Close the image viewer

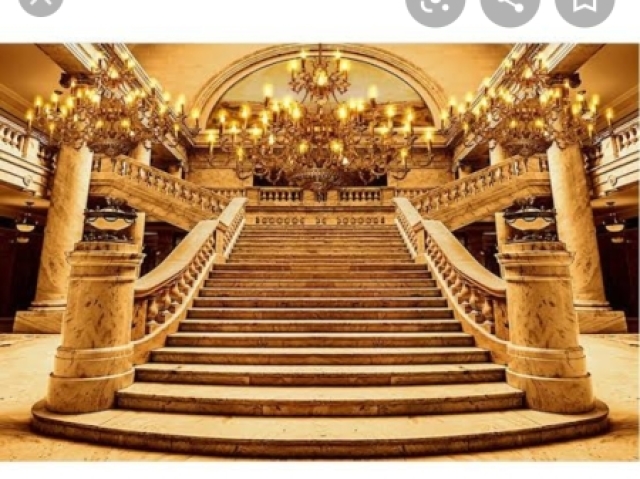click(40, 3)
